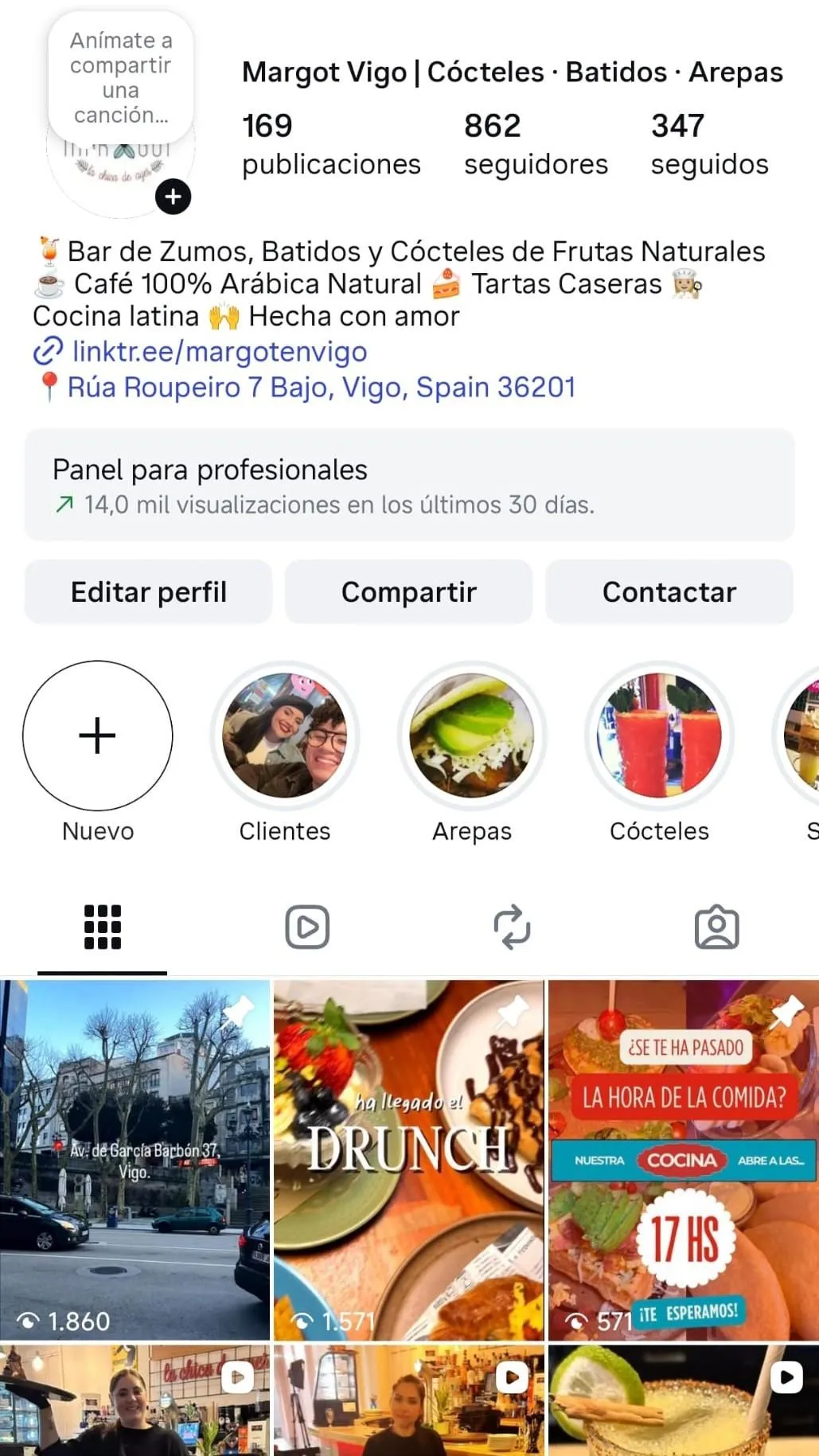Open the Rúa Roupeiro 7 Bajo address
The width and height of the screenshot is (819, 1456).
click(x=320, y=387)
